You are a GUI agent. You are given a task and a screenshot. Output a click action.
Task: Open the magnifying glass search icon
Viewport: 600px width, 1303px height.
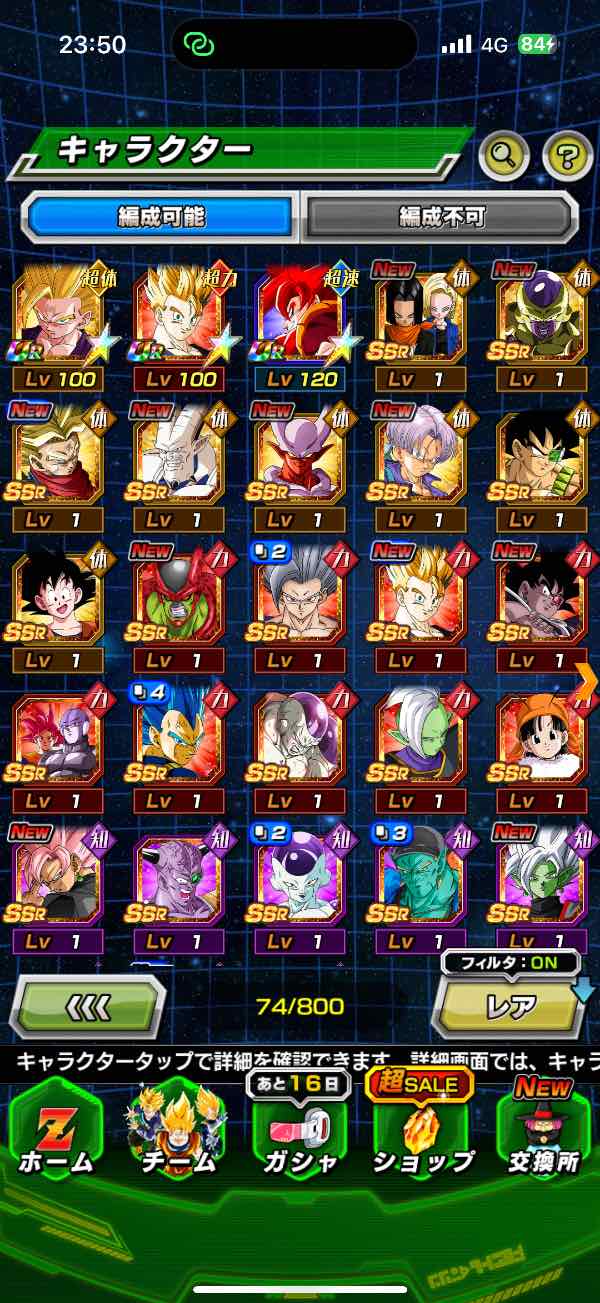point(504,154)
